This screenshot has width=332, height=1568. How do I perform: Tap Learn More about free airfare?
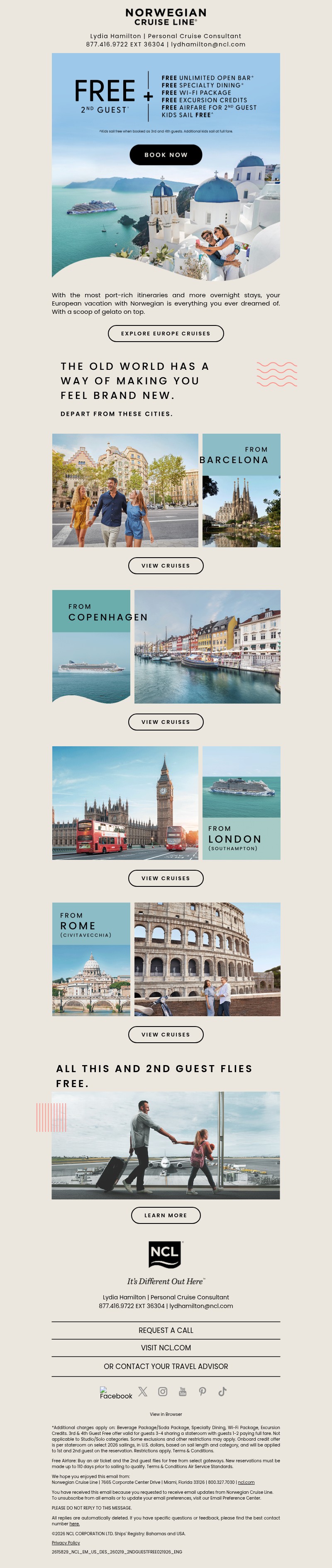(x=166, y=1215)
